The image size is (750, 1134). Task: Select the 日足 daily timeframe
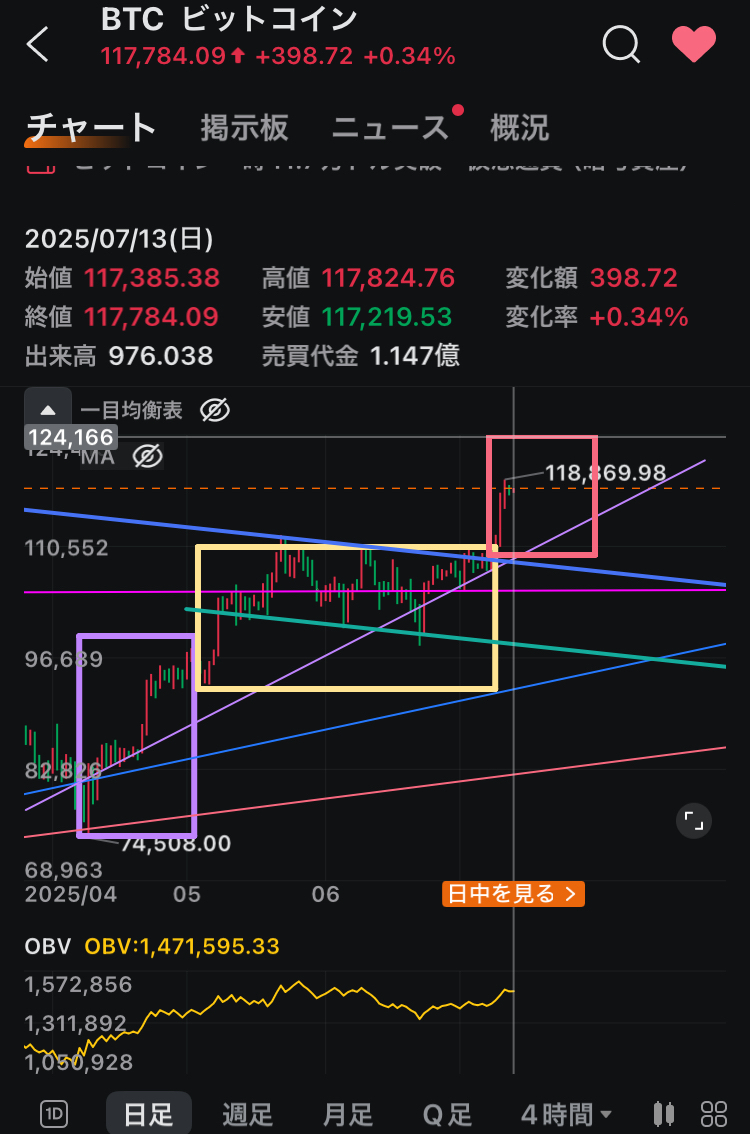[x=148, y=1113]
